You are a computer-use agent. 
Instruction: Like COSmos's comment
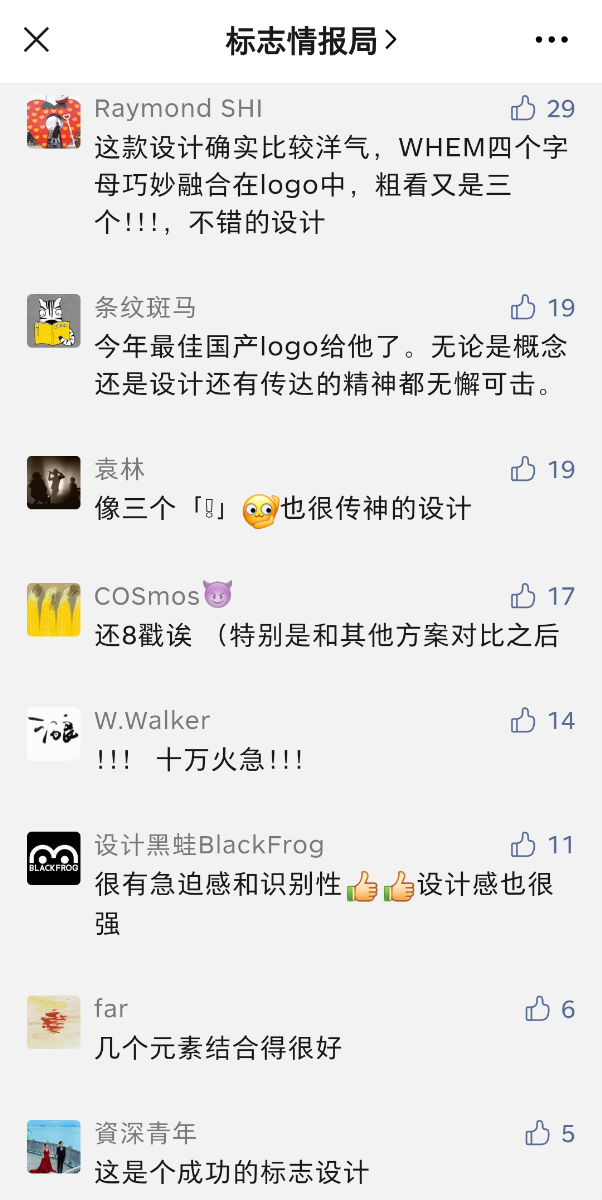[x=524, y=596]
